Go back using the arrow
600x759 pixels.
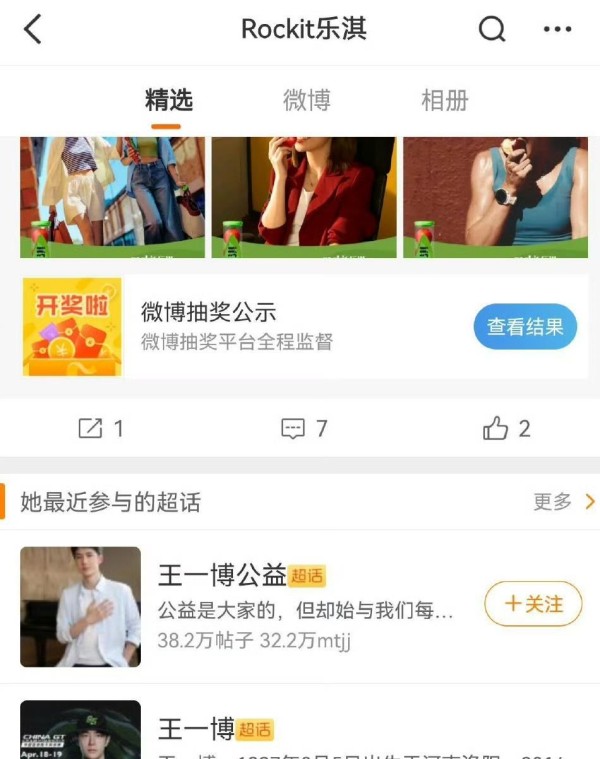tap(33, 29)
